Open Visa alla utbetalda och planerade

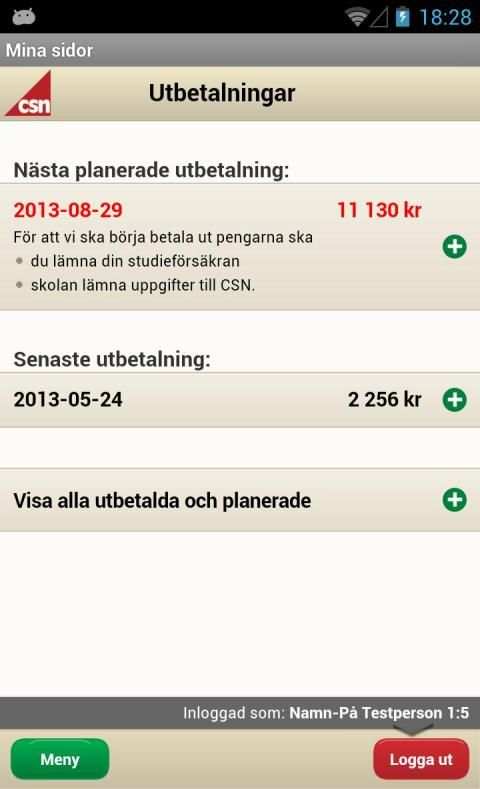tap(240, 500)
